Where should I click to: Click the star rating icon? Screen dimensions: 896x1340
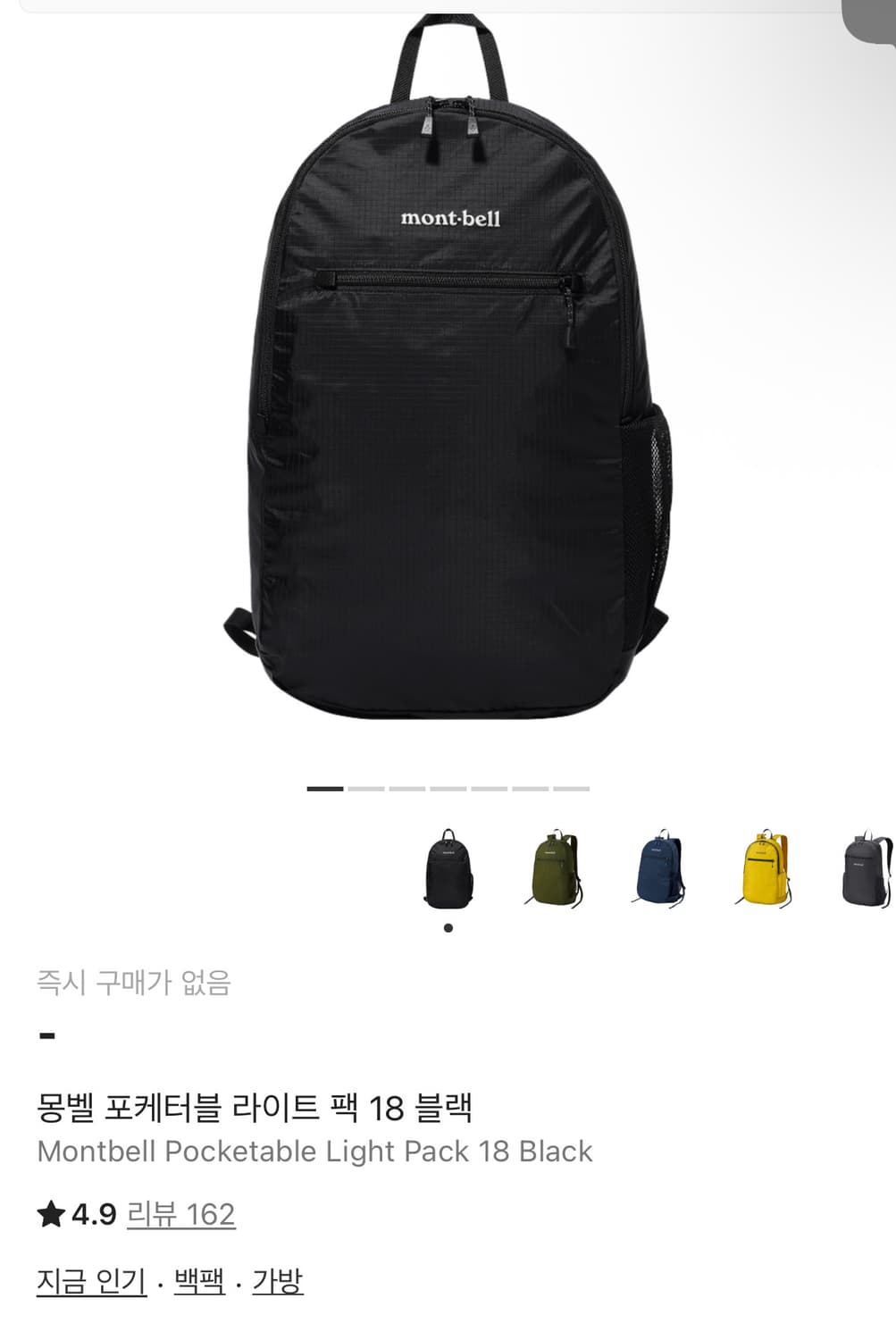(x=52, y=1211)
